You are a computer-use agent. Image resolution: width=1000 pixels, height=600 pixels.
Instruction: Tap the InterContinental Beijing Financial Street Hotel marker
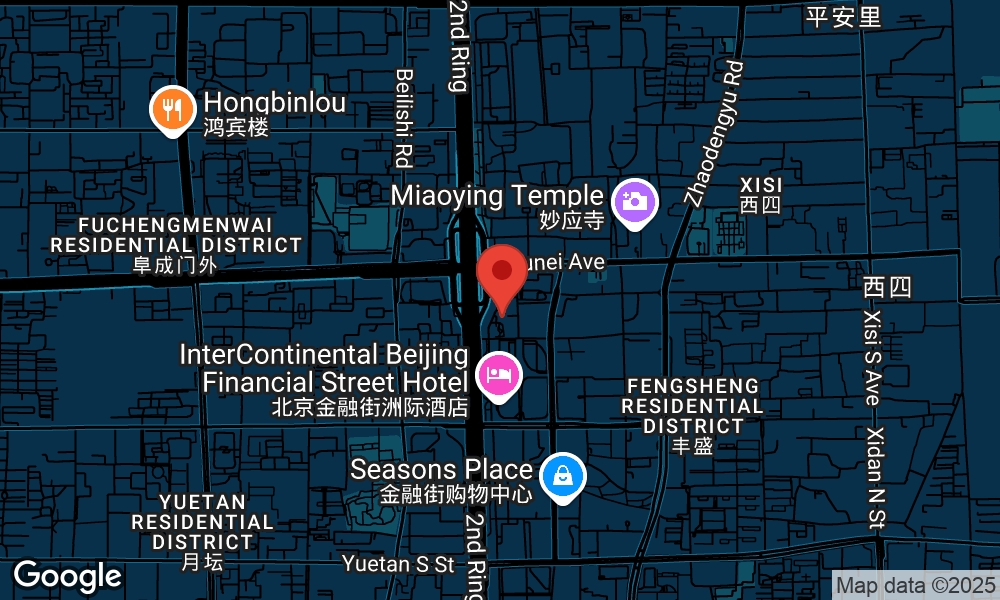[x=498, y=375]
